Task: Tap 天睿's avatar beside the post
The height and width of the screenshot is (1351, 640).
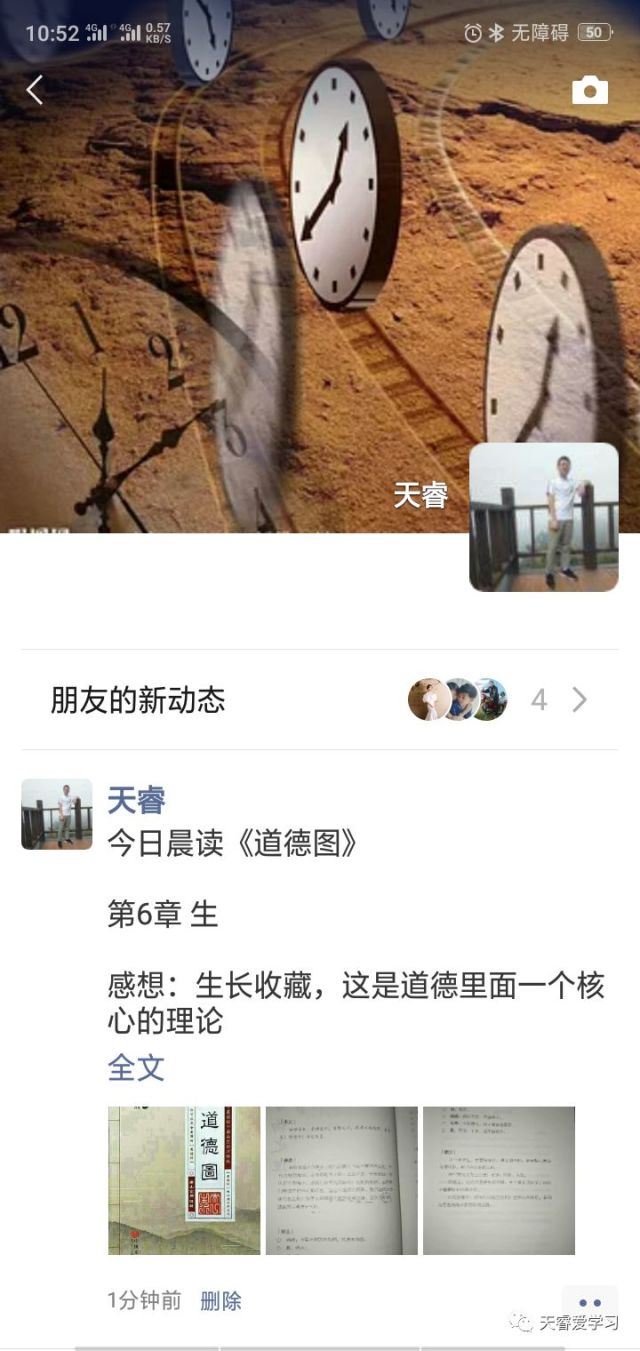Action: 57,814
